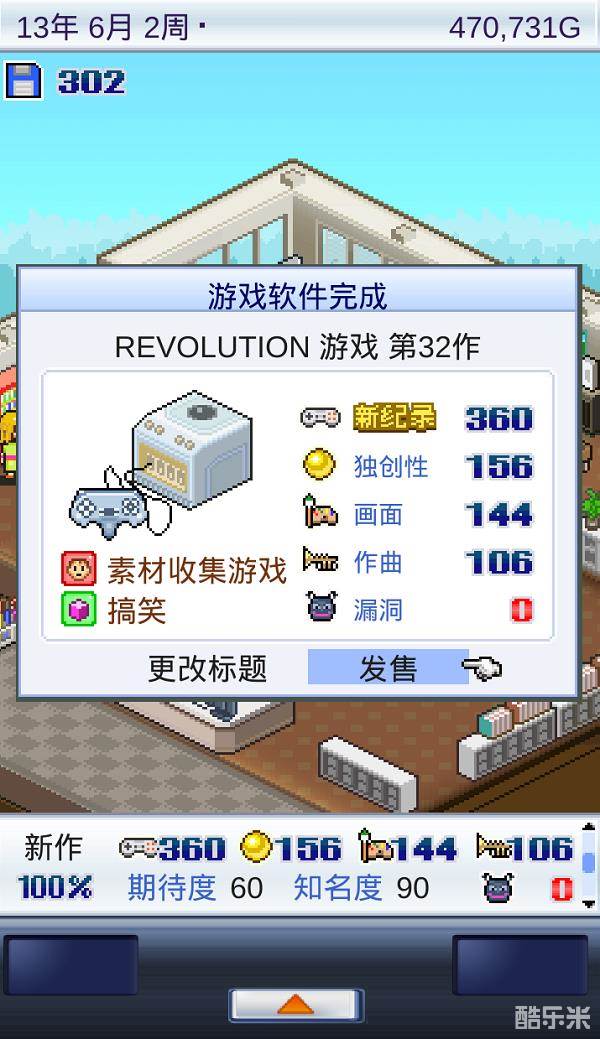Choose 更改标题 to rename the game
Screen dimensions: 600x1039
point(207,668)
